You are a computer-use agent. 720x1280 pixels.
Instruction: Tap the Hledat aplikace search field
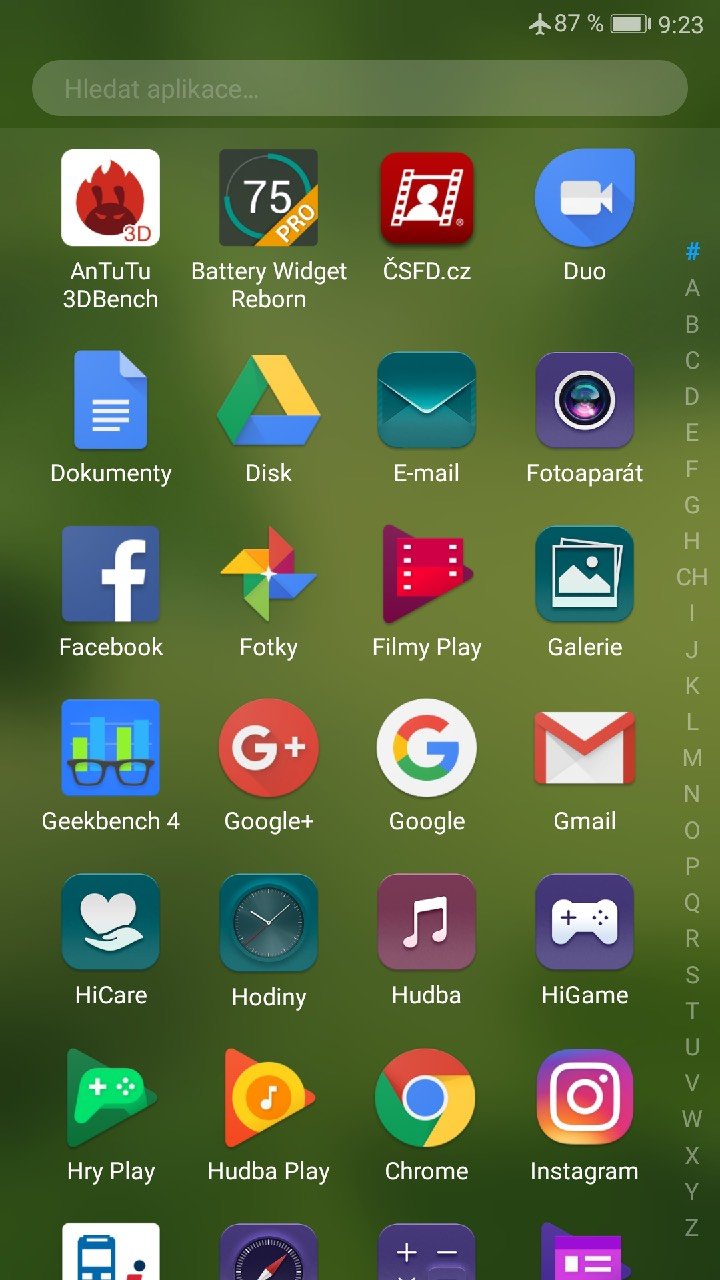(359, 89)
